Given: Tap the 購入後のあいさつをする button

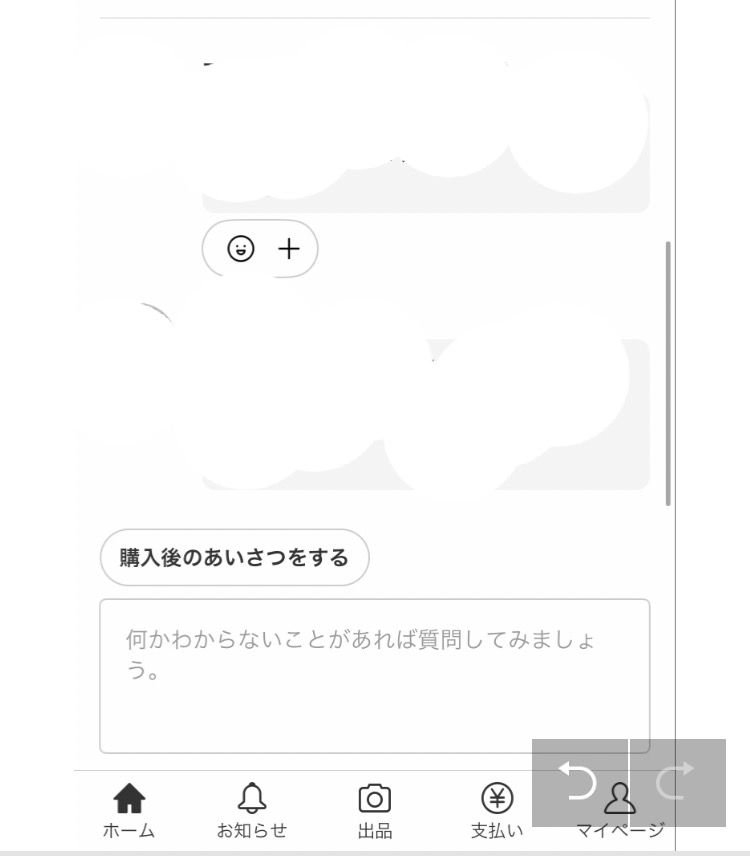Looking at the screenshot, I should pyautogui.click(x=234, y=557).
